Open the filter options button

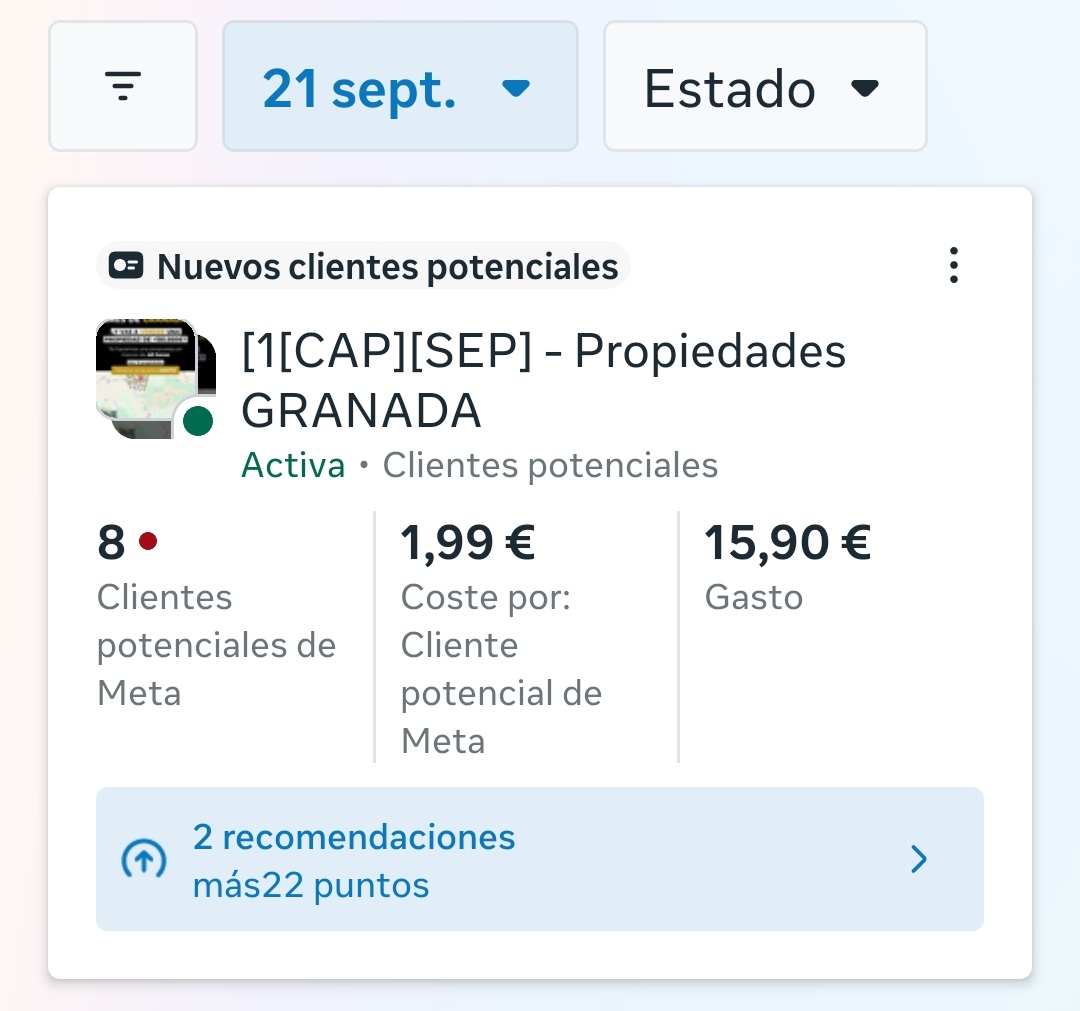coord(123,87)
